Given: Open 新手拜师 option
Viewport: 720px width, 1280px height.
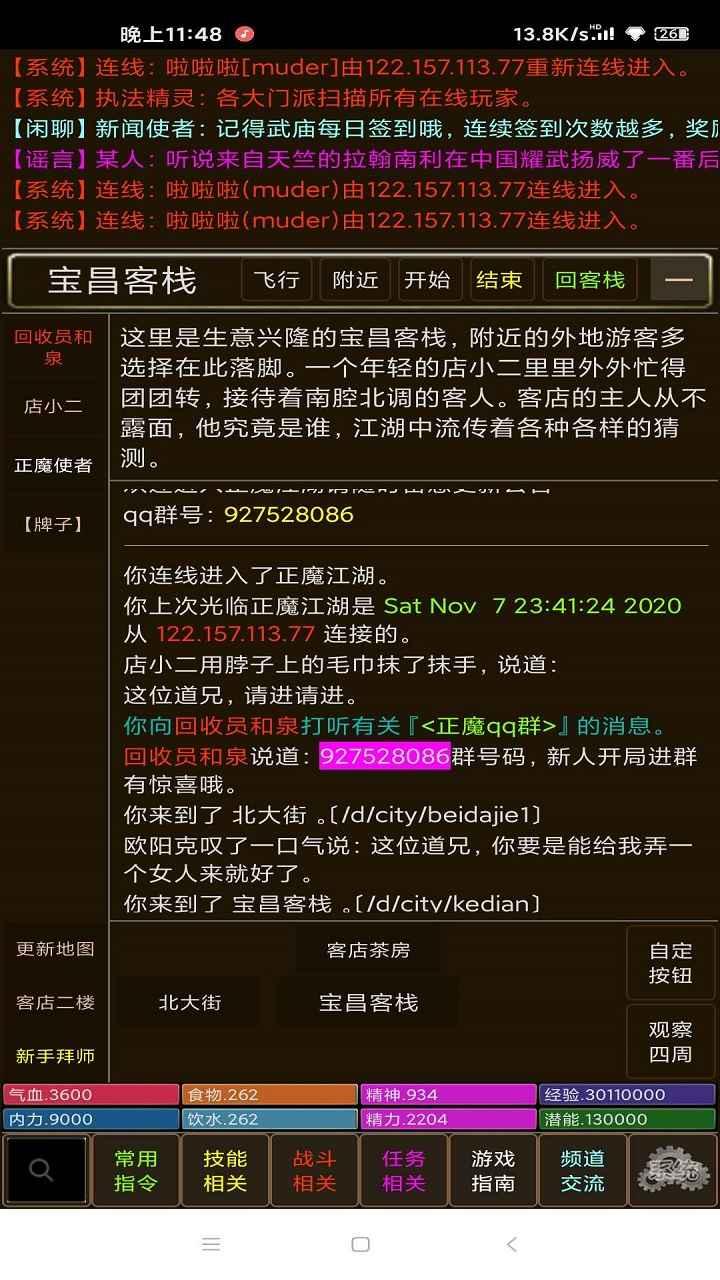Looking at the screenshot, I should click(55, 1056).
